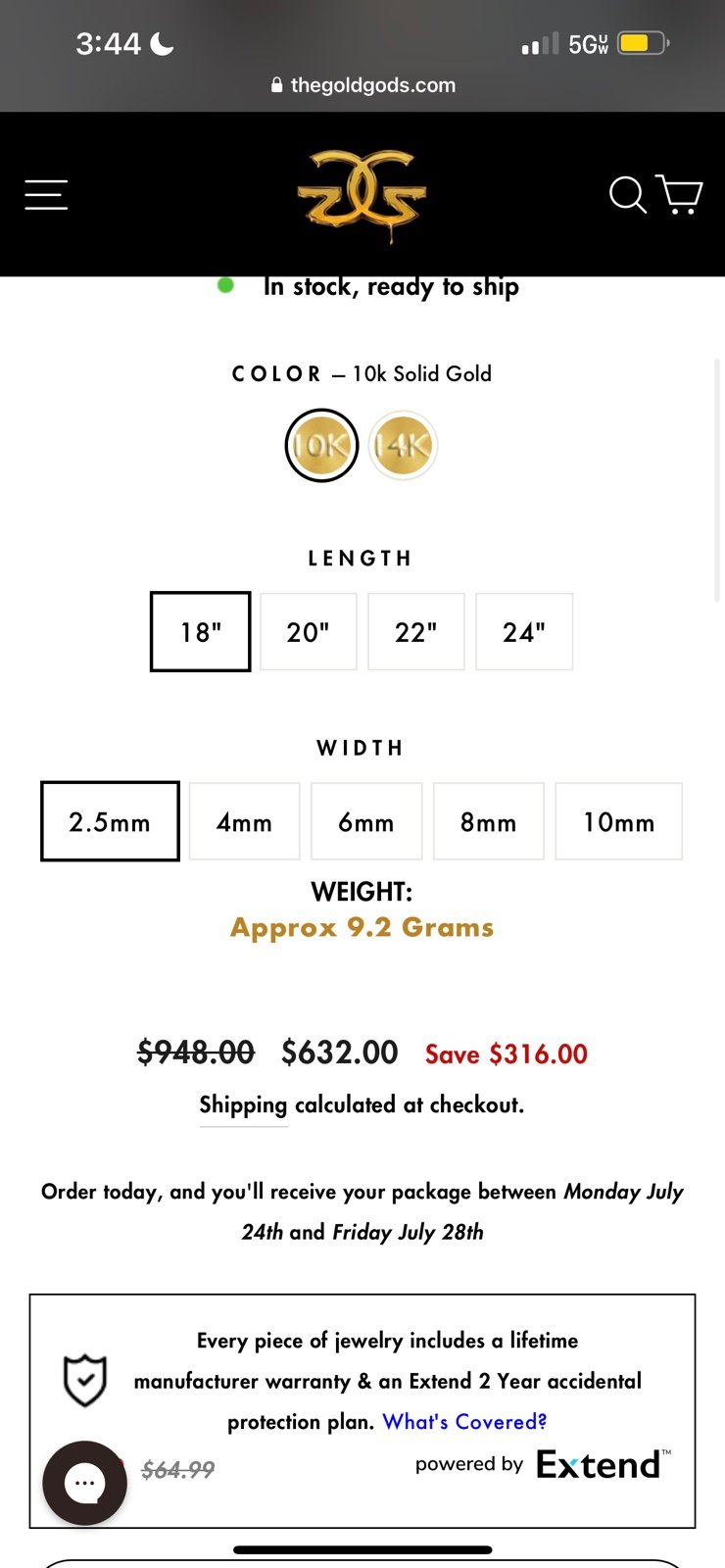Choose the 14K gold color swatch
Viewport: 725px width, 1568px height.
403,446
